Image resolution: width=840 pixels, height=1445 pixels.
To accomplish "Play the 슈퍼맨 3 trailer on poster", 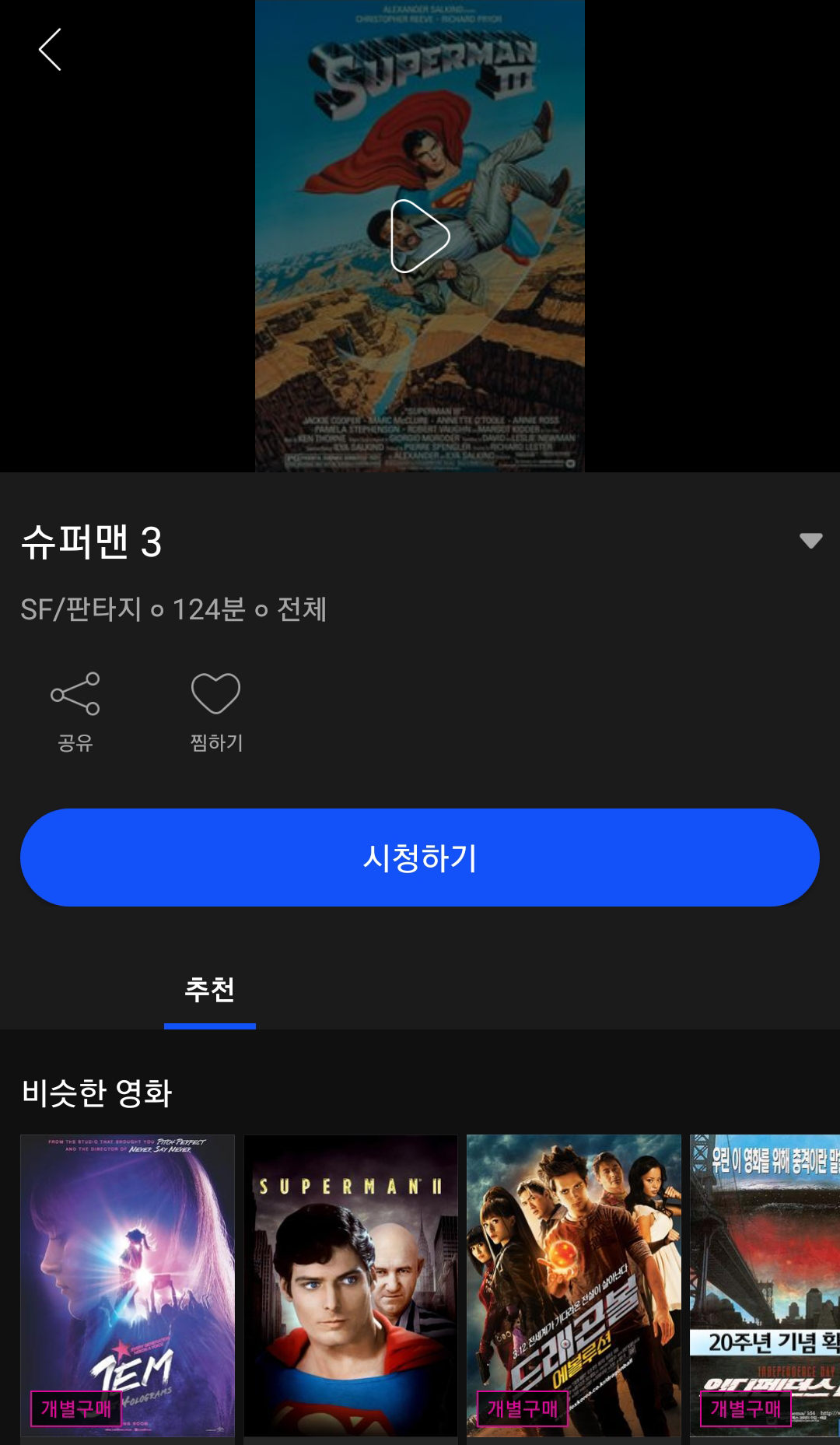I will (420, 236).
